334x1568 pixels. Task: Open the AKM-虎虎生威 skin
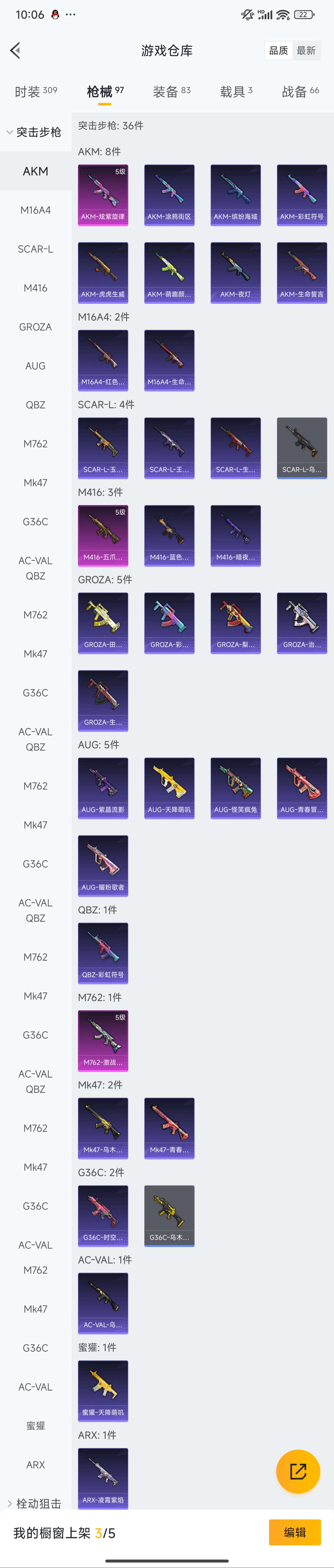[x=103, y=272]
